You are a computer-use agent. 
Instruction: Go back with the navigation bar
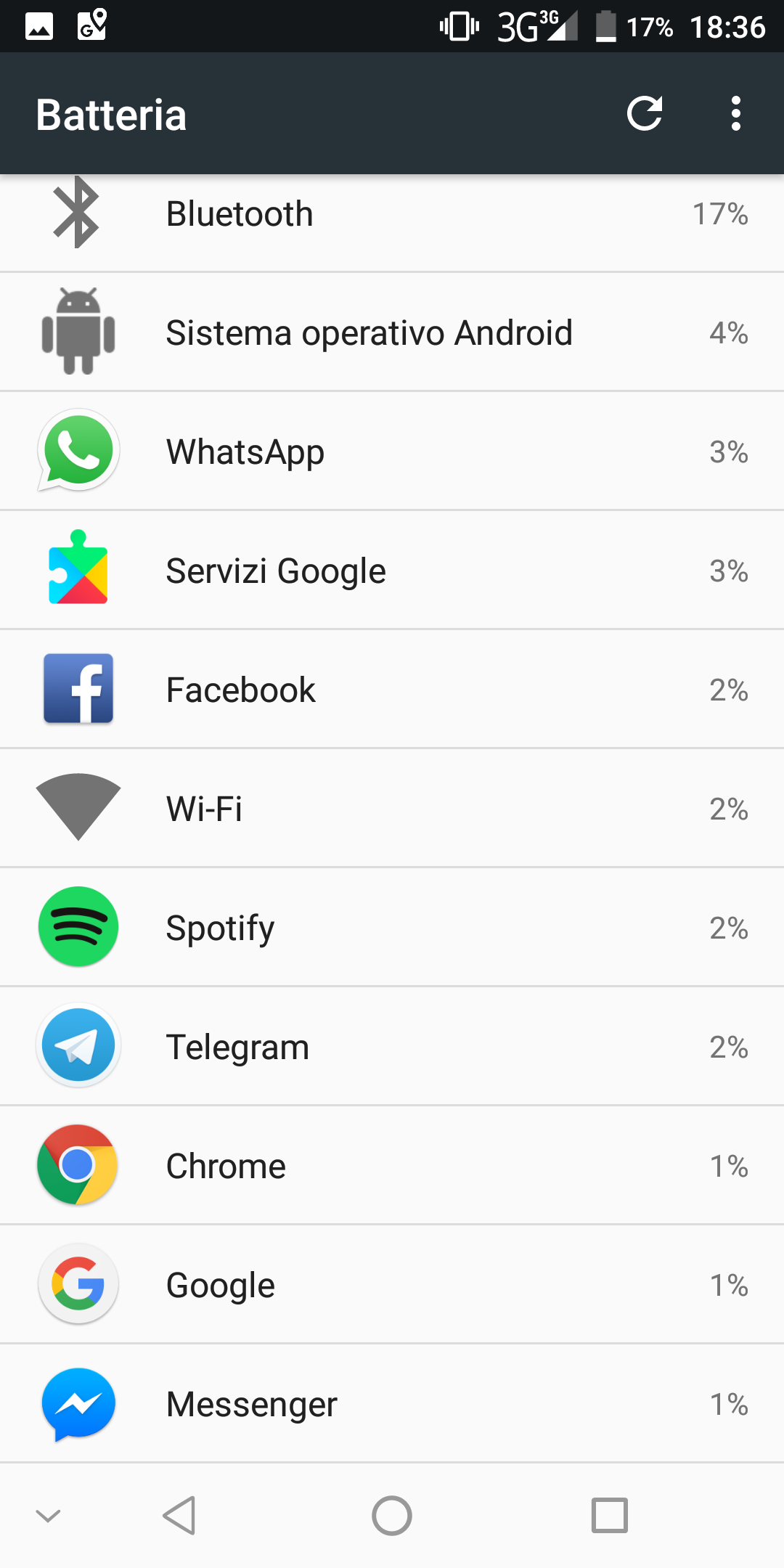click(179, 1516)
